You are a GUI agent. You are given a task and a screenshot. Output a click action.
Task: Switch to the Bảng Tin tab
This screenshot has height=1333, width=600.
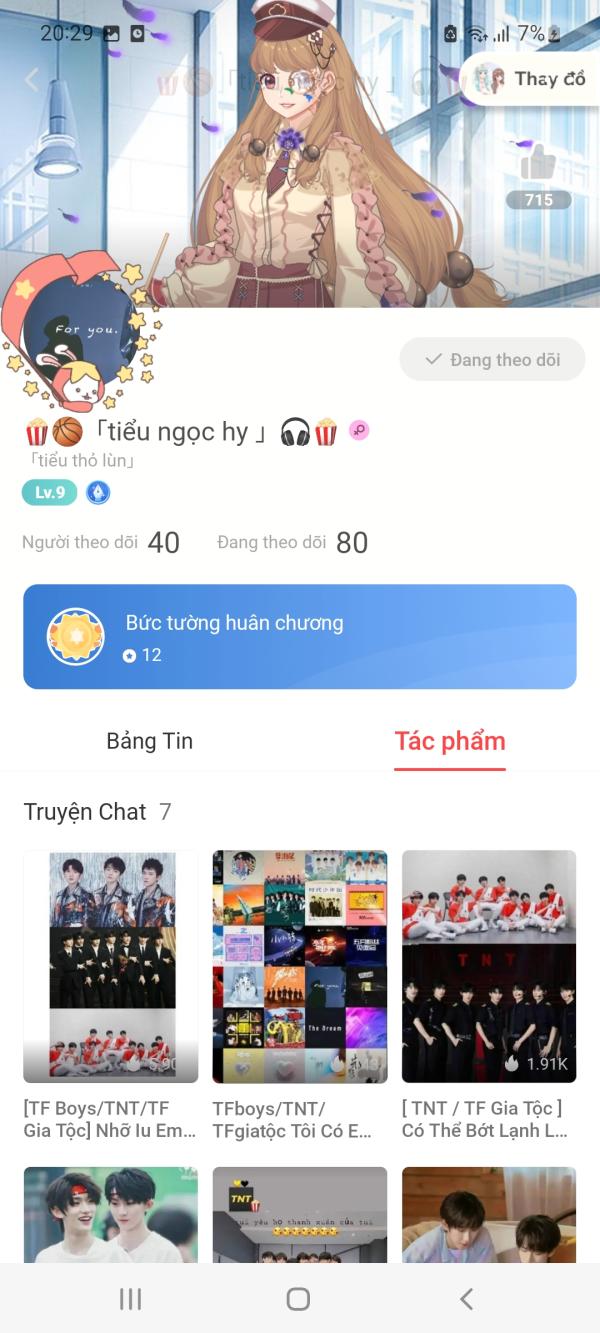coord(150,741)
